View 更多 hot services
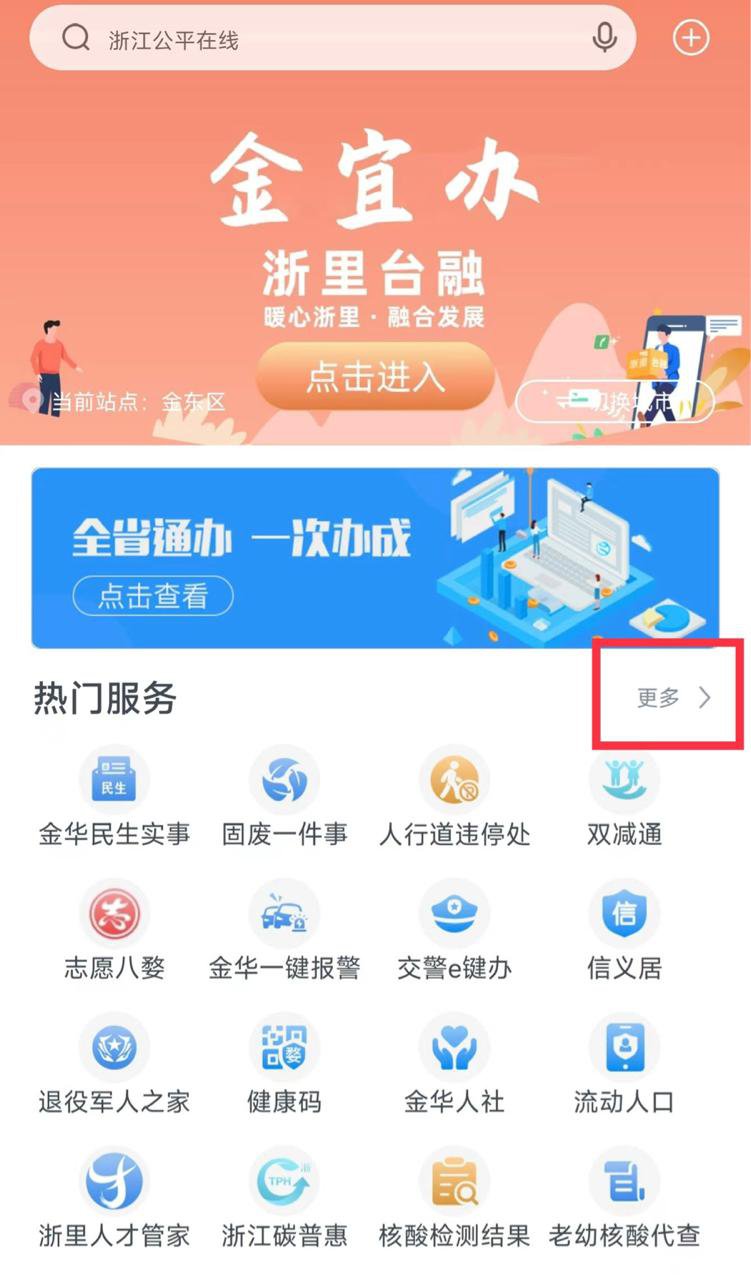Viewport: 751px width, 1282px height. [x=674, y=698]
